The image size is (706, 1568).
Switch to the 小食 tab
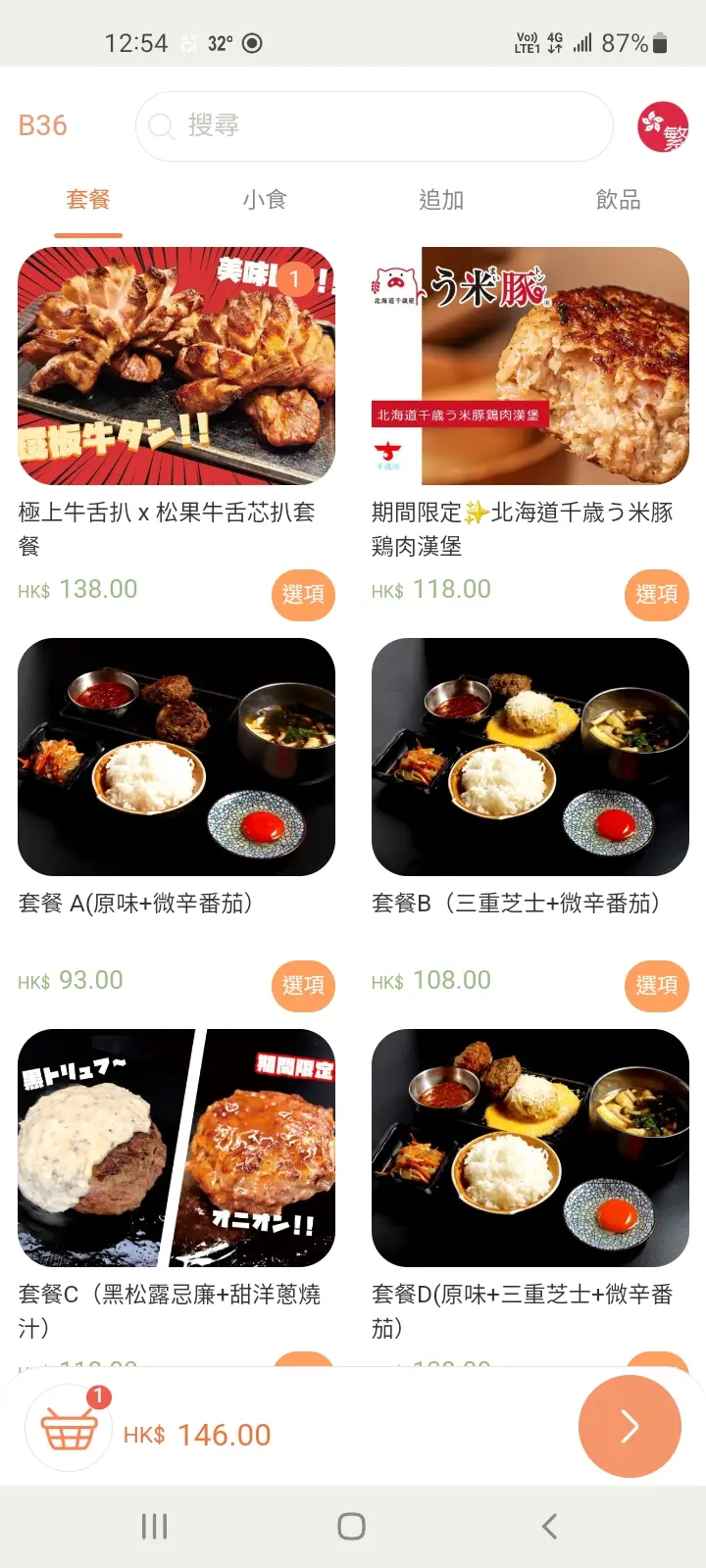coord(265,200)
